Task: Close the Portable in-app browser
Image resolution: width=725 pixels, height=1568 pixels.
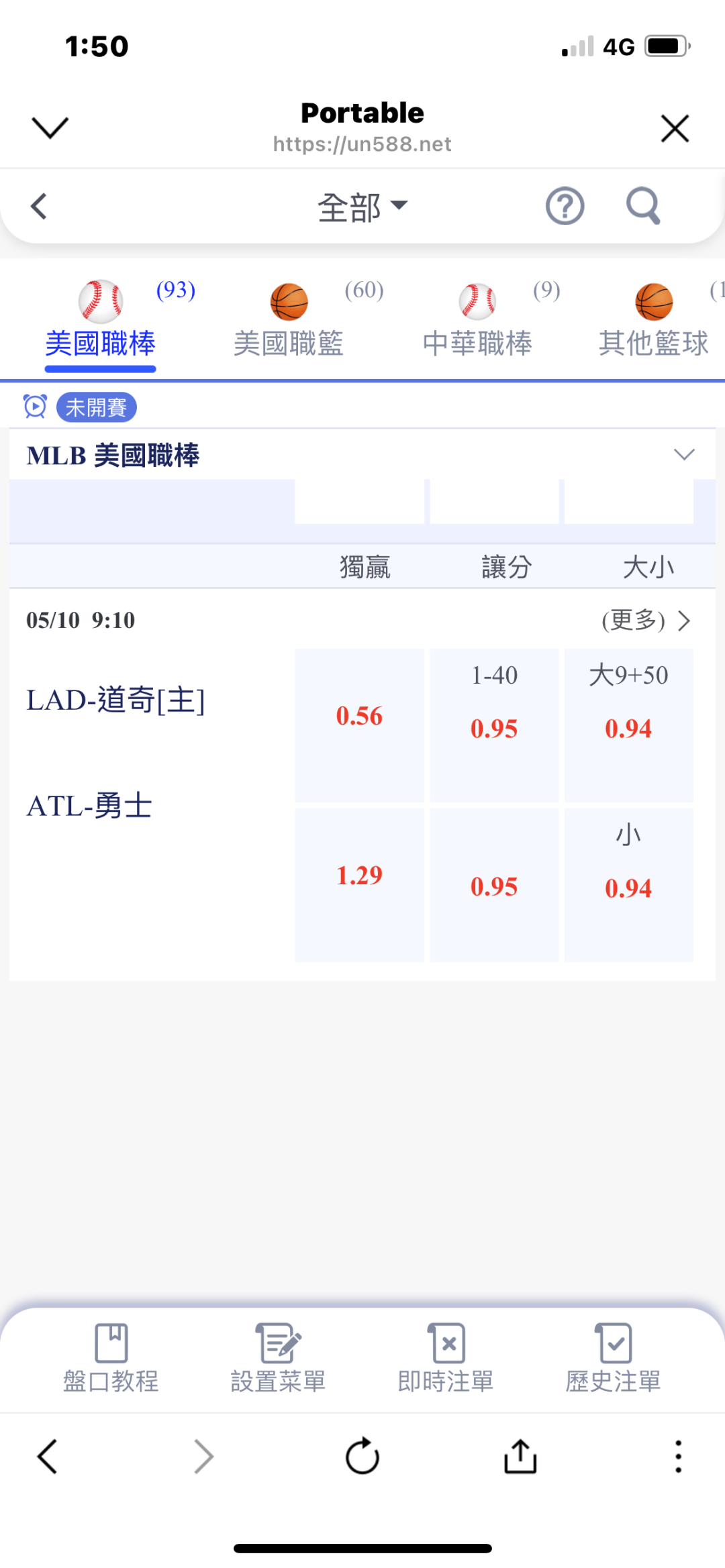Action: pos(675,128)
